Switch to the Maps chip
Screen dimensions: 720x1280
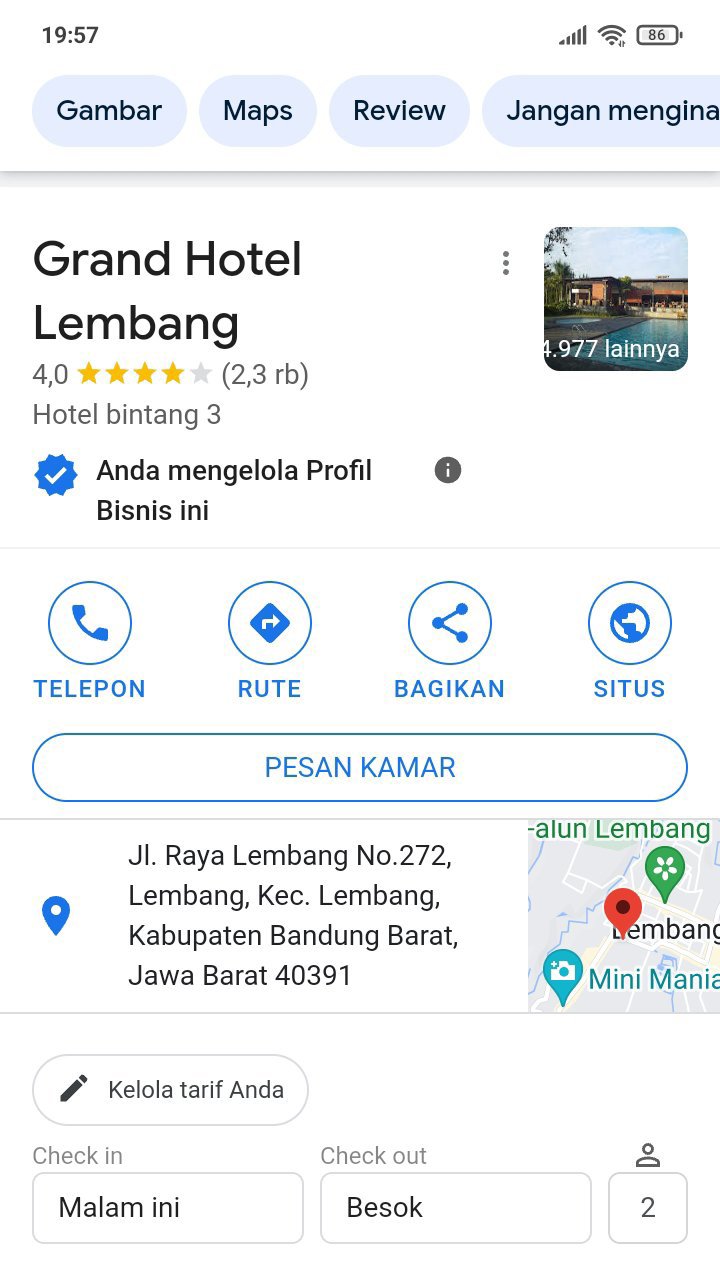[x=258, y=110]
